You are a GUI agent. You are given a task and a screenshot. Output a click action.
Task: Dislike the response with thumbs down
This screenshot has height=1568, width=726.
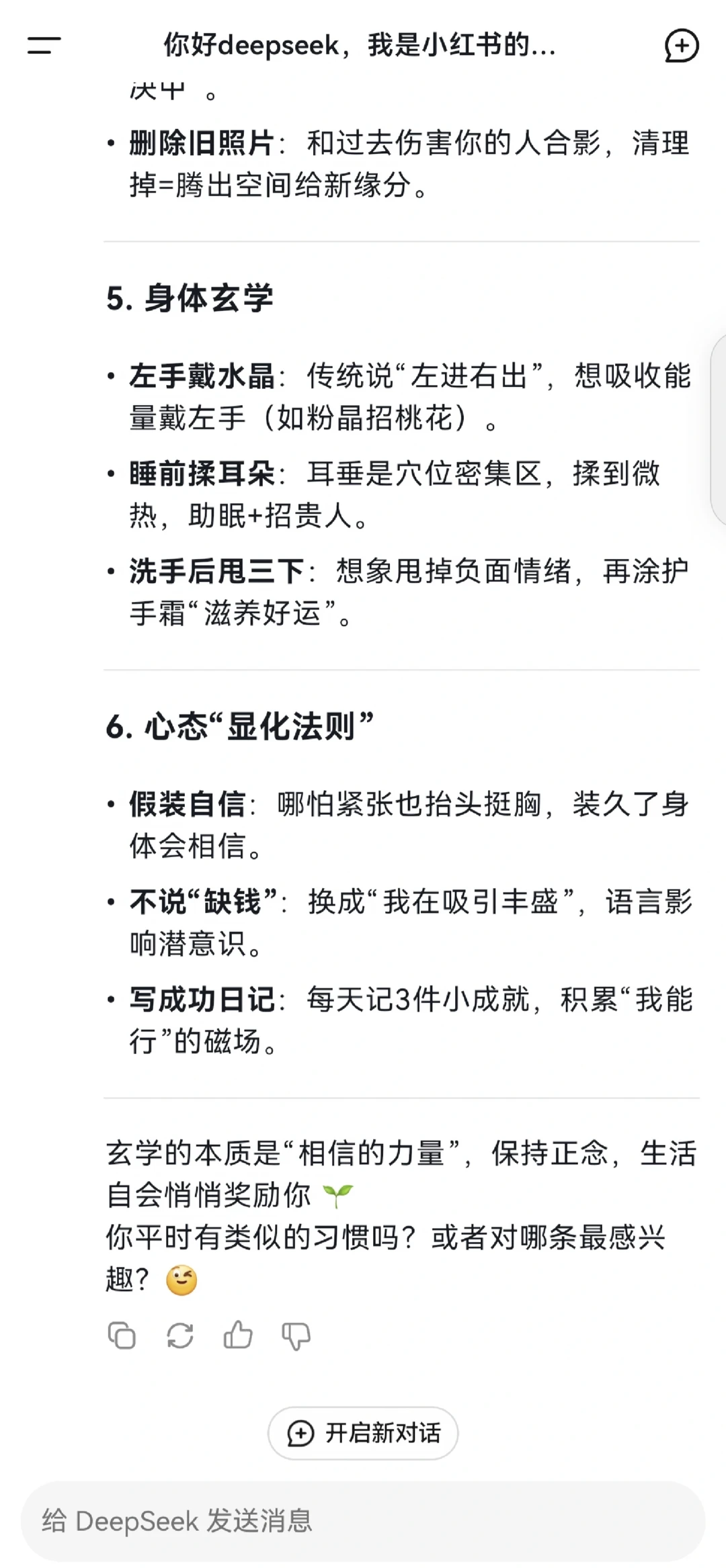tap(296, 1336)
